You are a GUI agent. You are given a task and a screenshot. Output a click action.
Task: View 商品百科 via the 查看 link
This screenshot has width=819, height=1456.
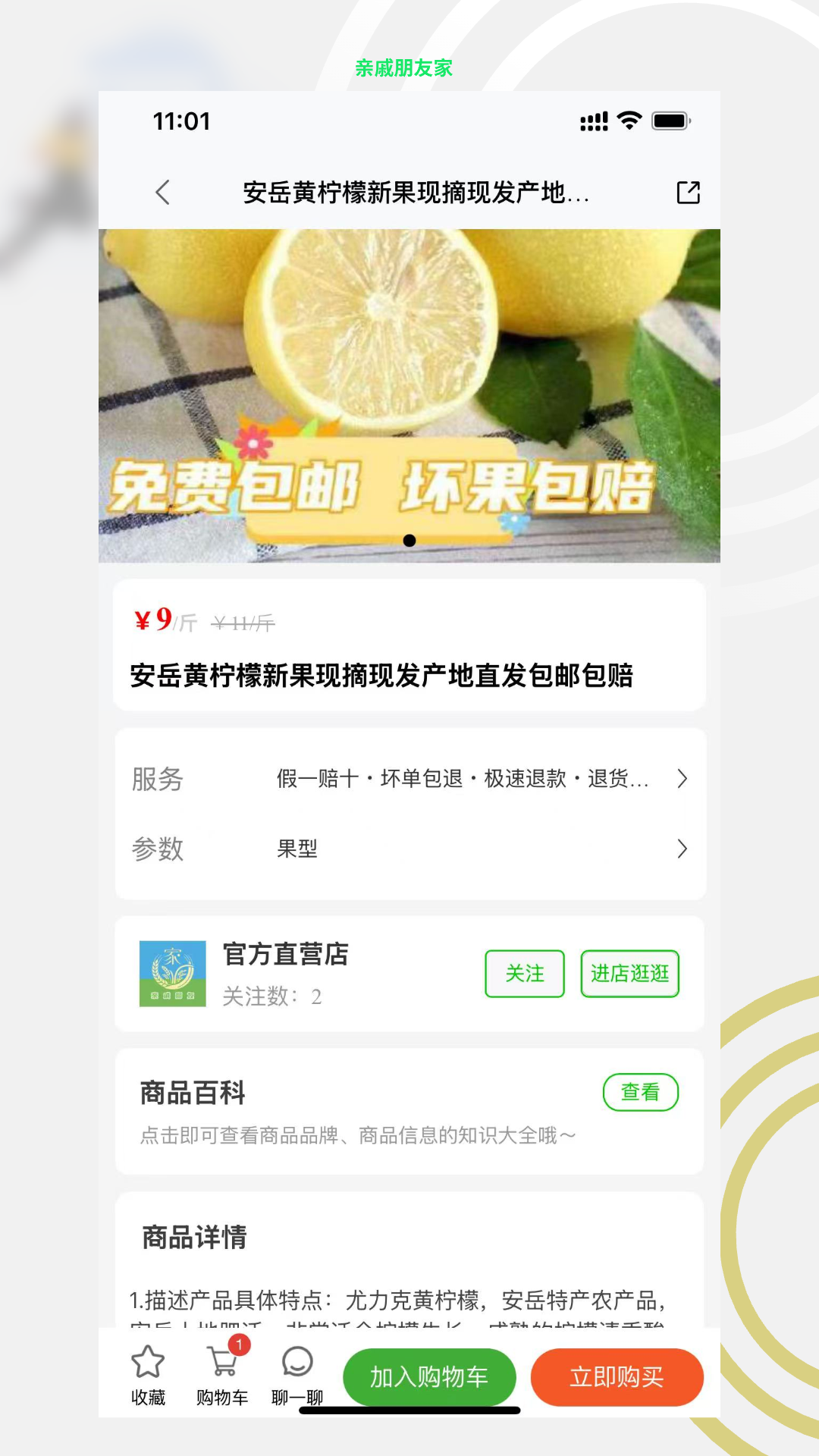(x=641, y=1092)
